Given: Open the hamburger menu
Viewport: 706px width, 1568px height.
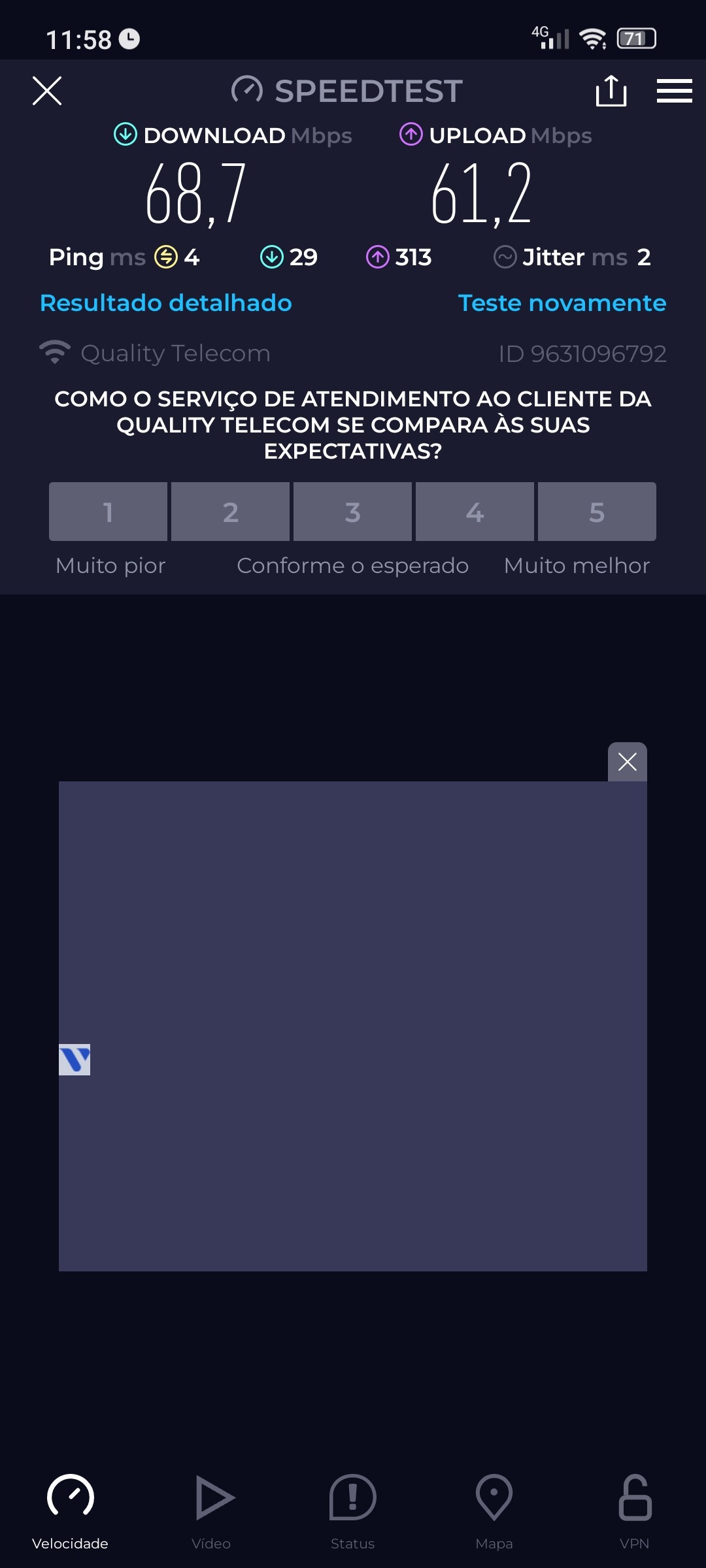Looking at the screenshot, I should coord(674,91).
